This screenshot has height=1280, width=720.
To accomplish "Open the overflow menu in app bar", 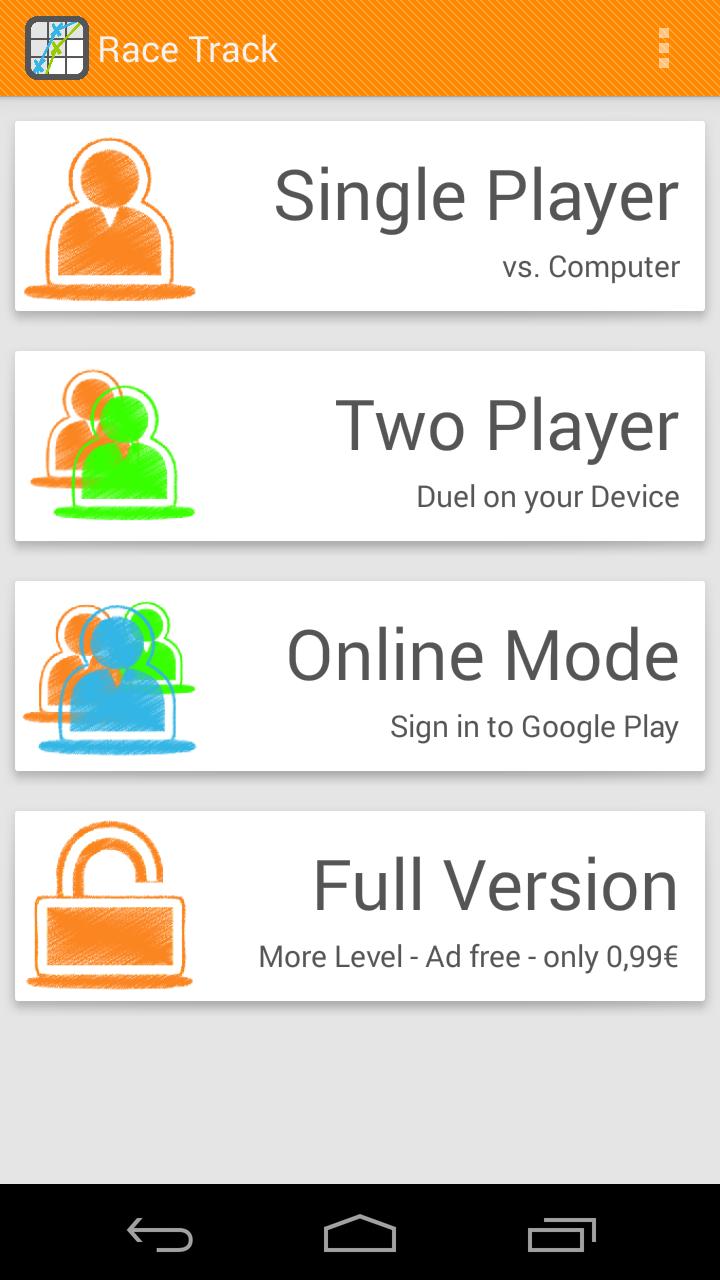I will 664,49.
